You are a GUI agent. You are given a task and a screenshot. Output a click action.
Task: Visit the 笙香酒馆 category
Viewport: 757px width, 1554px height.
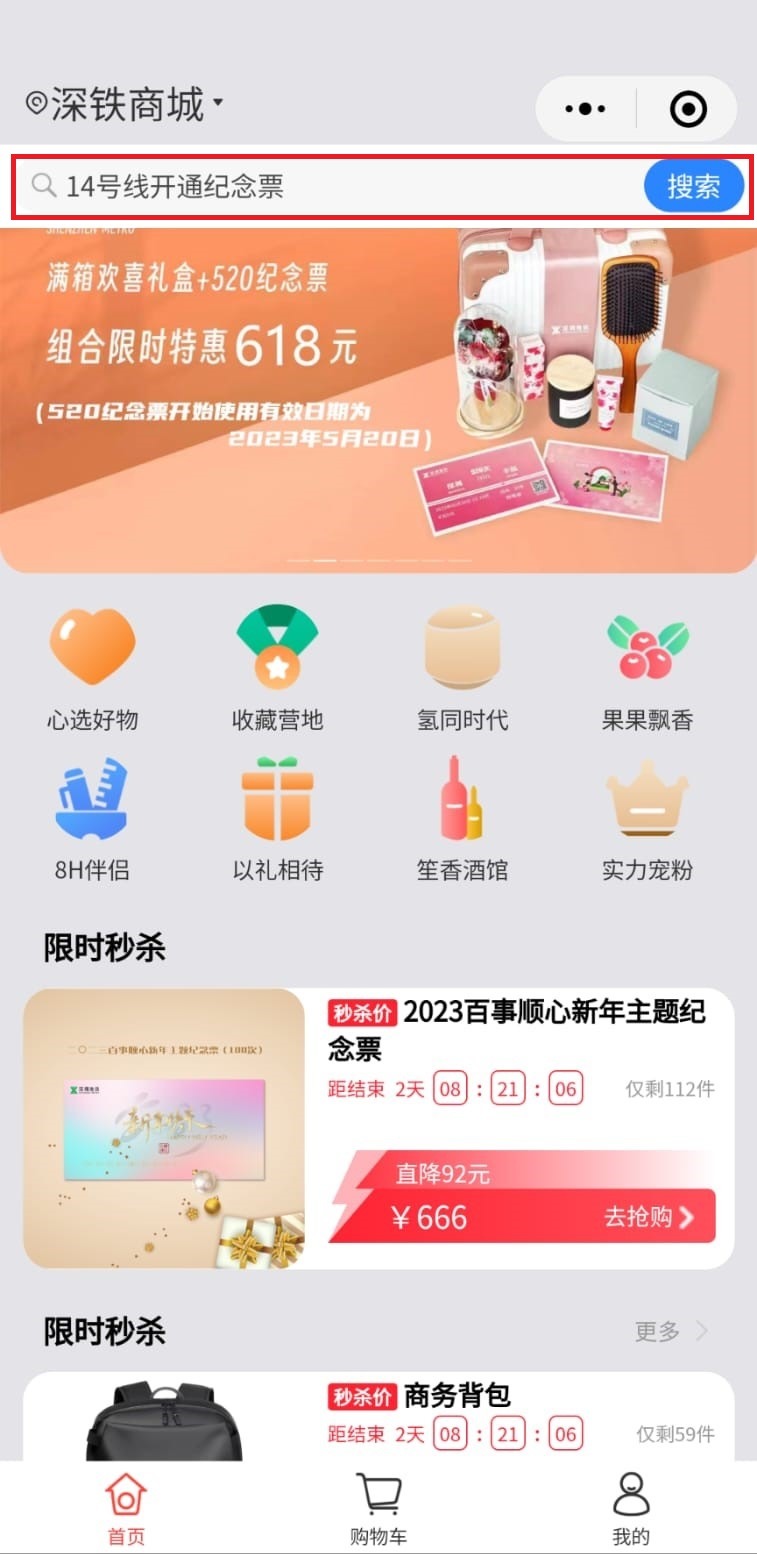click(x=462, y=820)
